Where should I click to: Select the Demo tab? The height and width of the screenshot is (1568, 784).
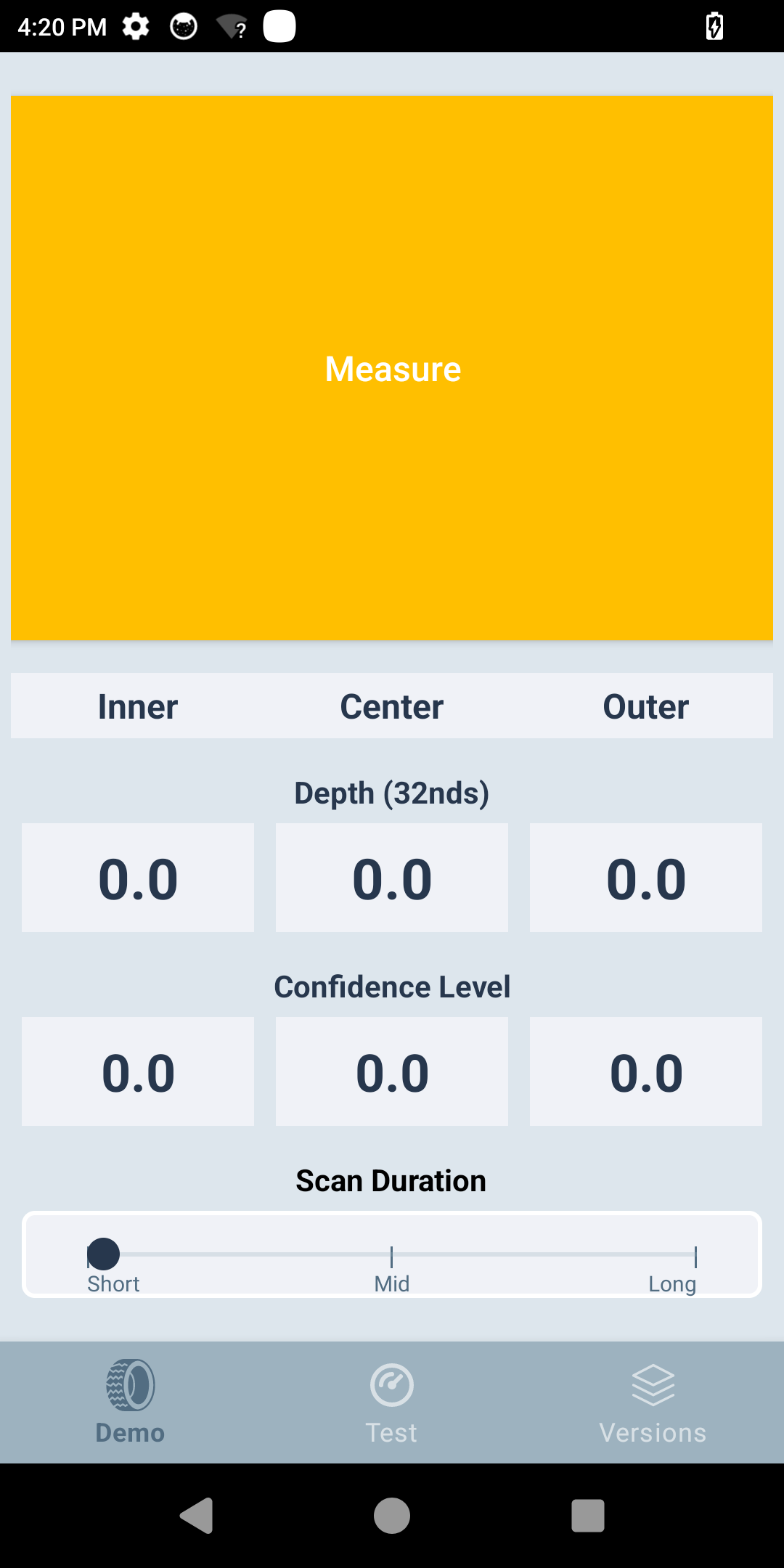(x=131, y=1402)
